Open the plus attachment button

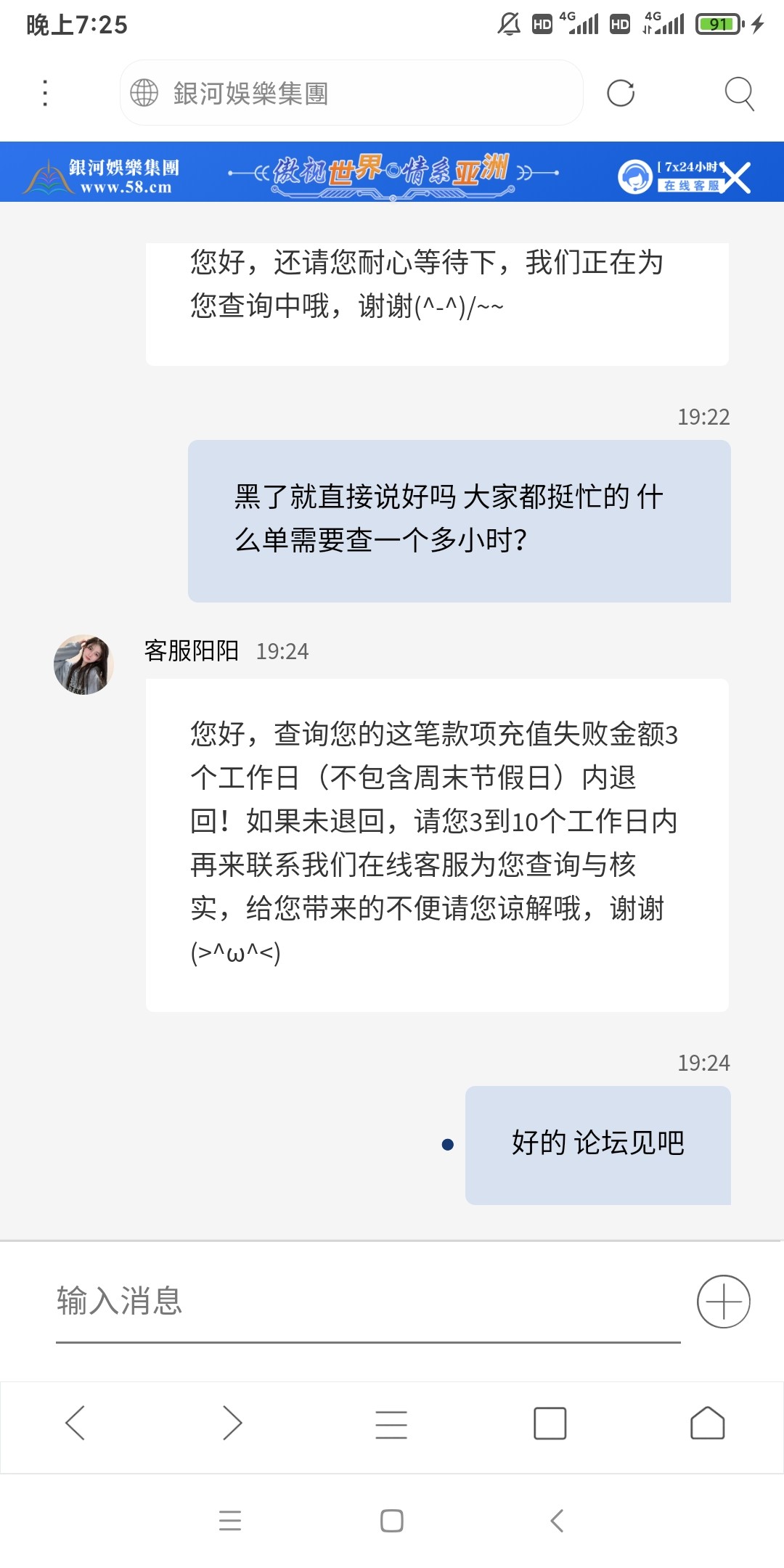coord(723,1302)
